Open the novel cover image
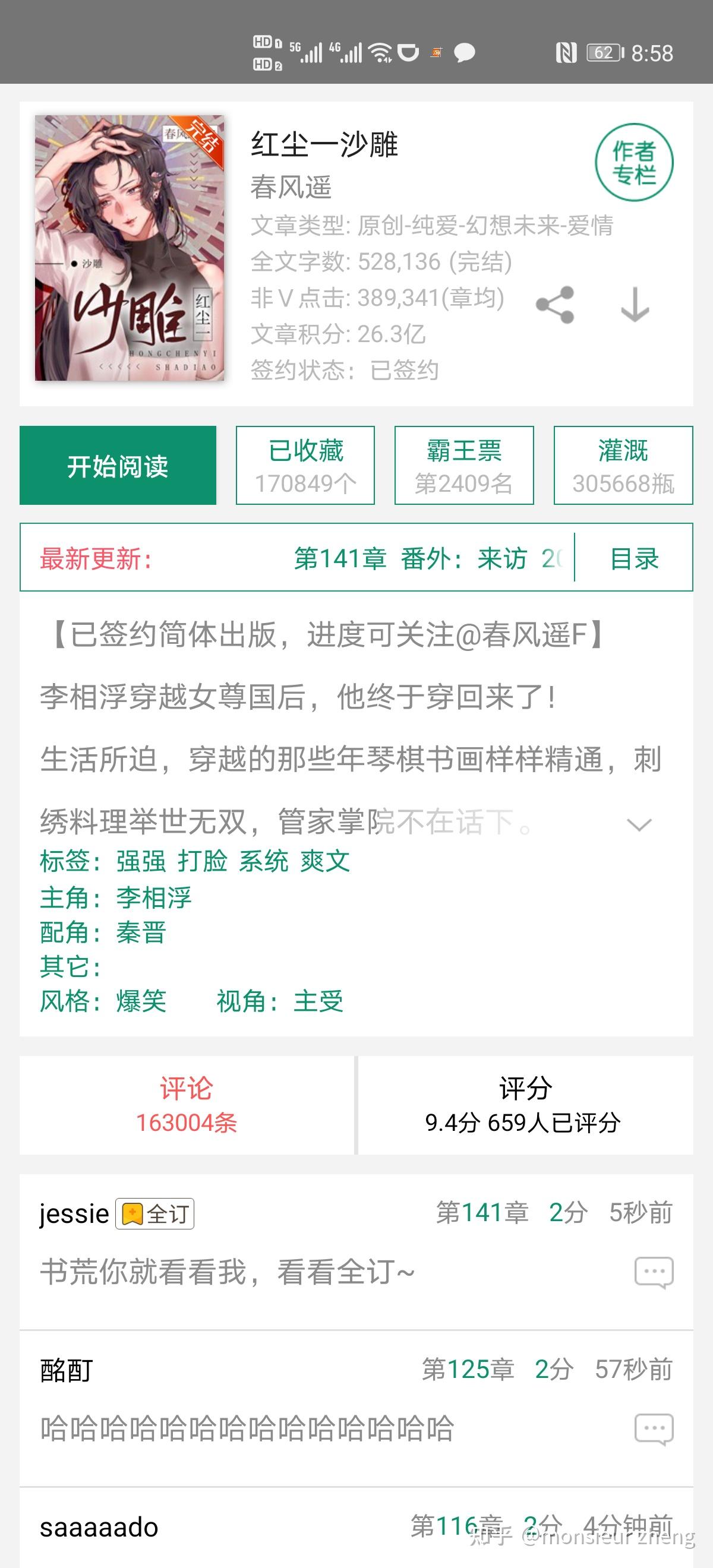This screenshot has height=1568, width=713. point(129,248)
